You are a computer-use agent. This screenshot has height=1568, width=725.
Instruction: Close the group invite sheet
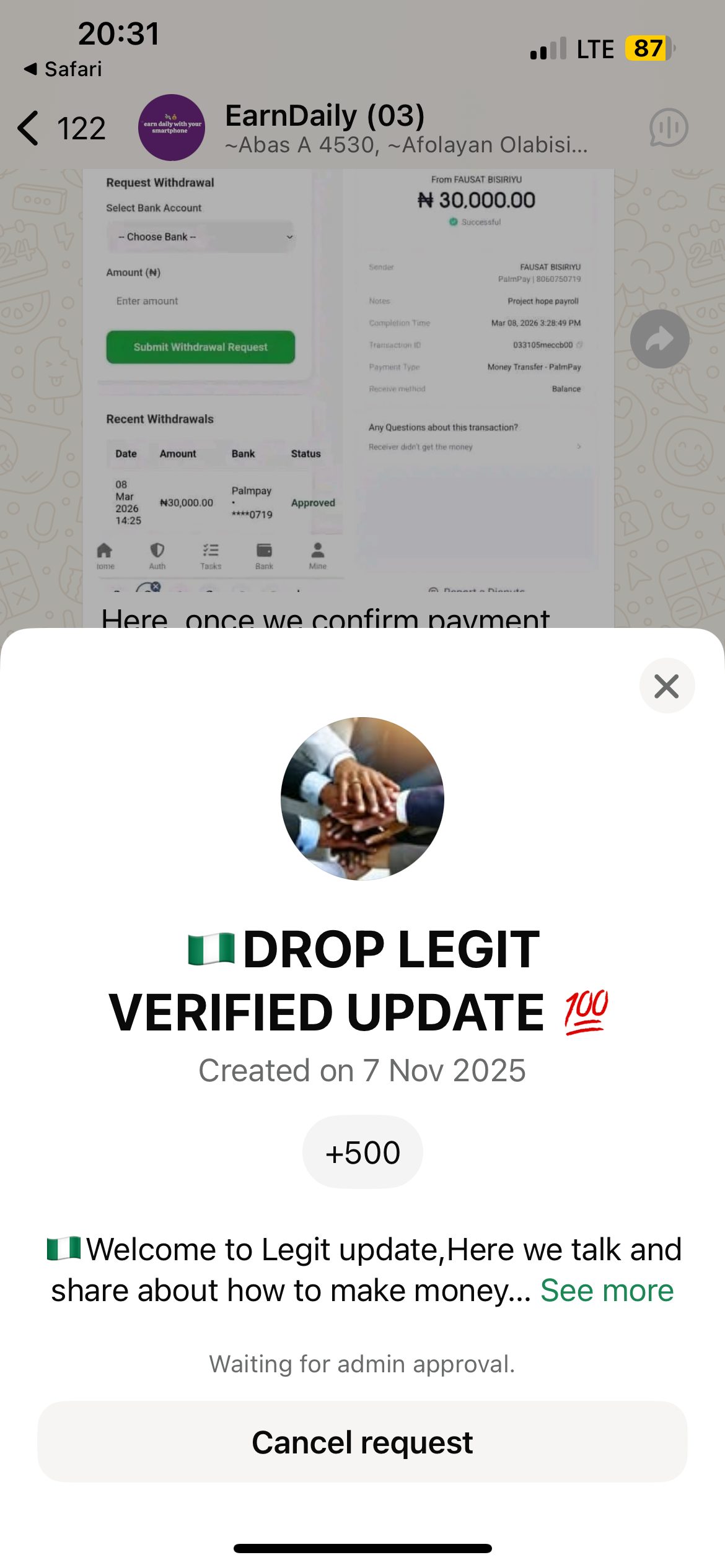[667, 686]
